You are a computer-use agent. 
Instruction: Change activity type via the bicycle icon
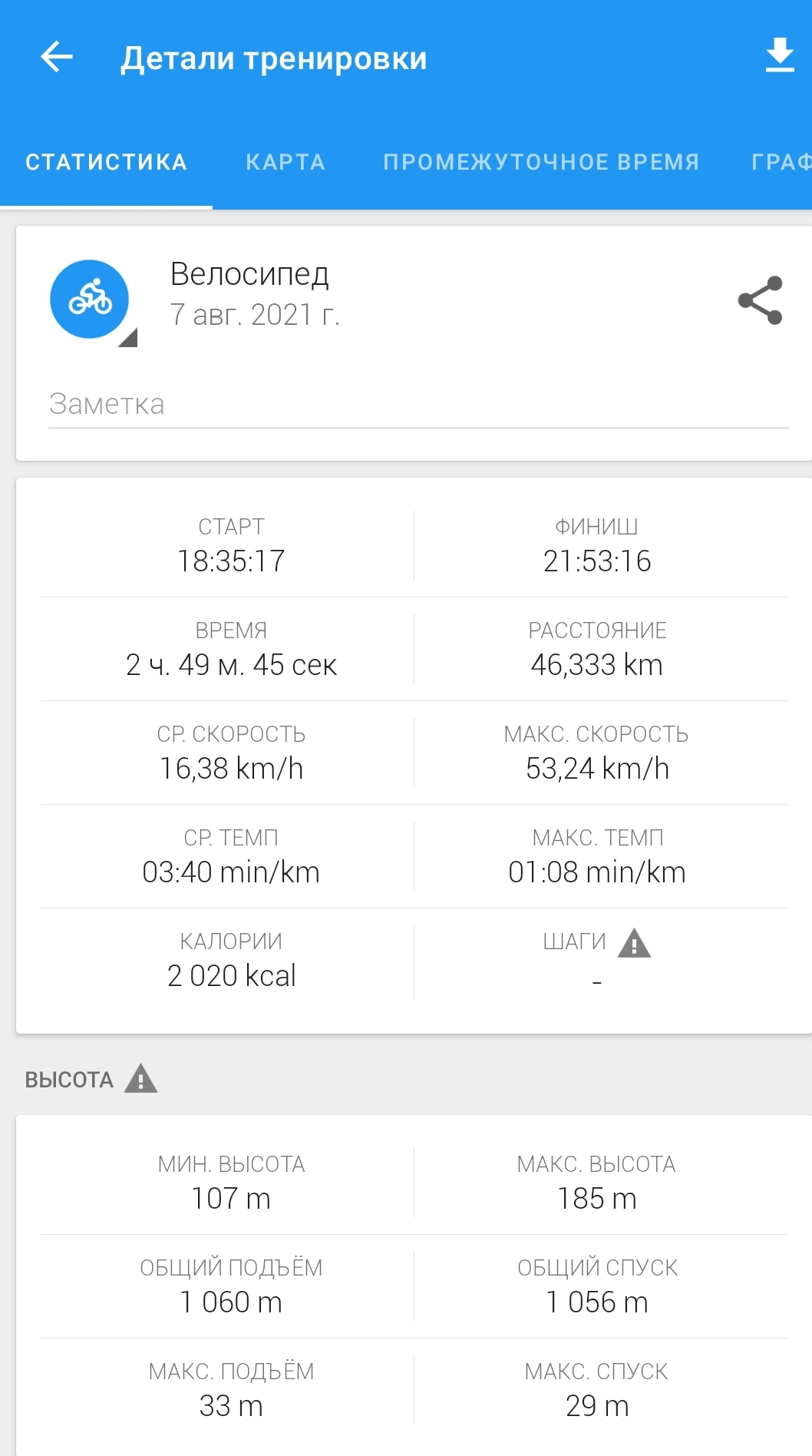click(x=90, y=299)
